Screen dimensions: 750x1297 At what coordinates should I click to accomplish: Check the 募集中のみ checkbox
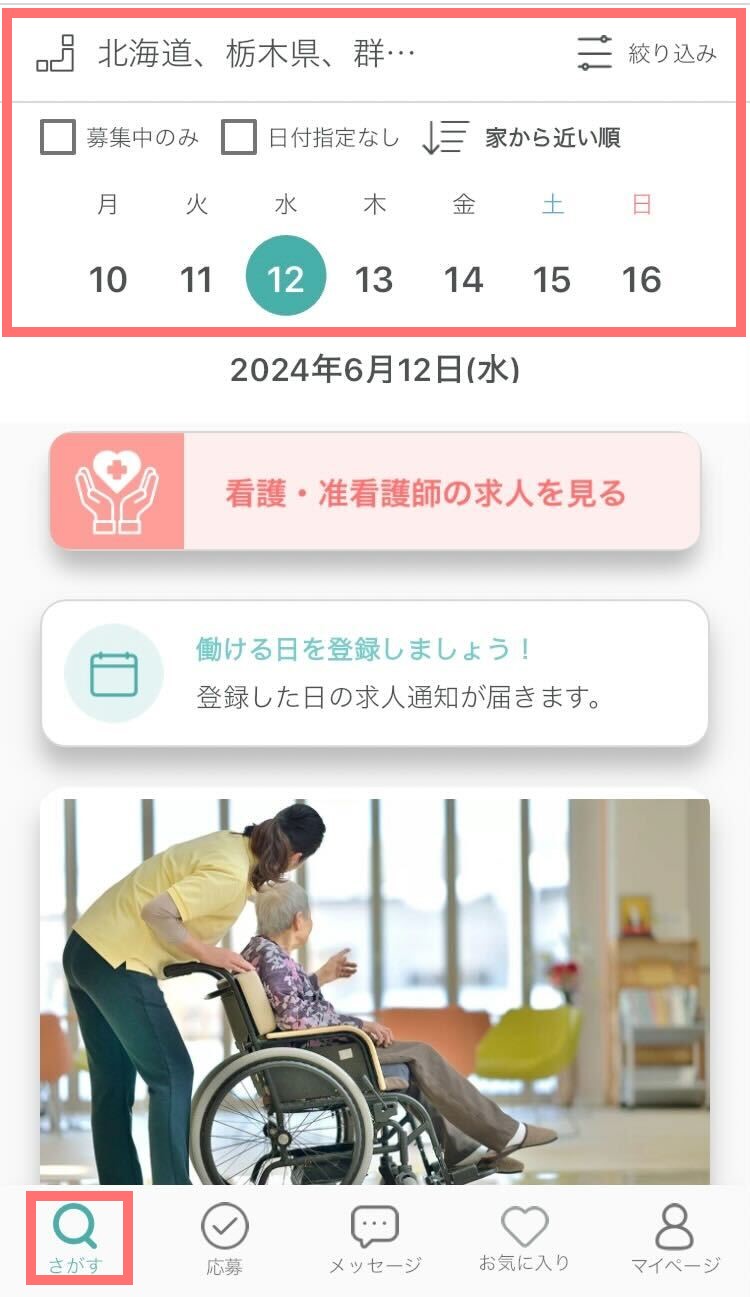click(58, 137)
